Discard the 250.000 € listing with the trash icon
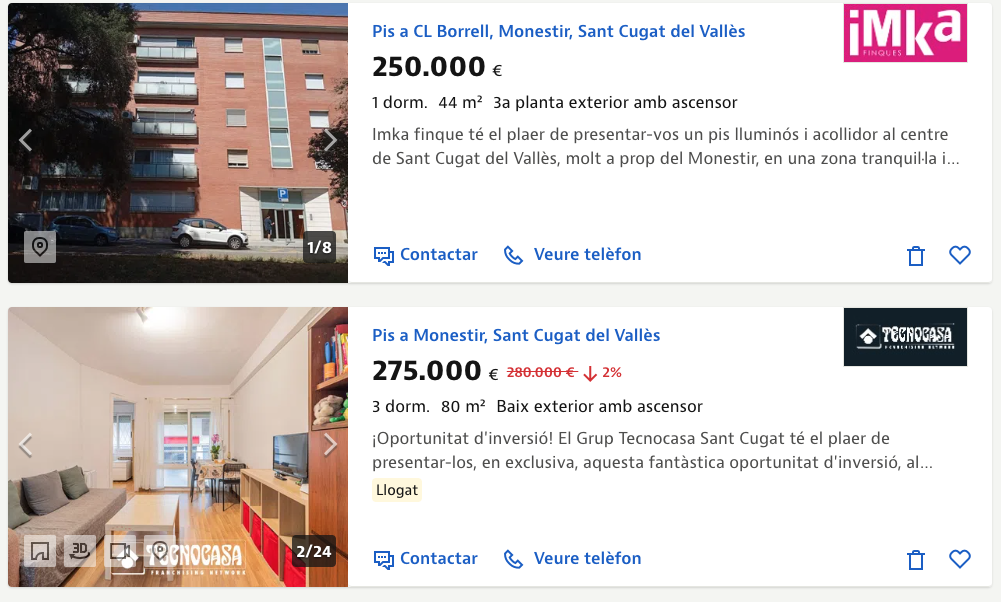 click(916, 256)
